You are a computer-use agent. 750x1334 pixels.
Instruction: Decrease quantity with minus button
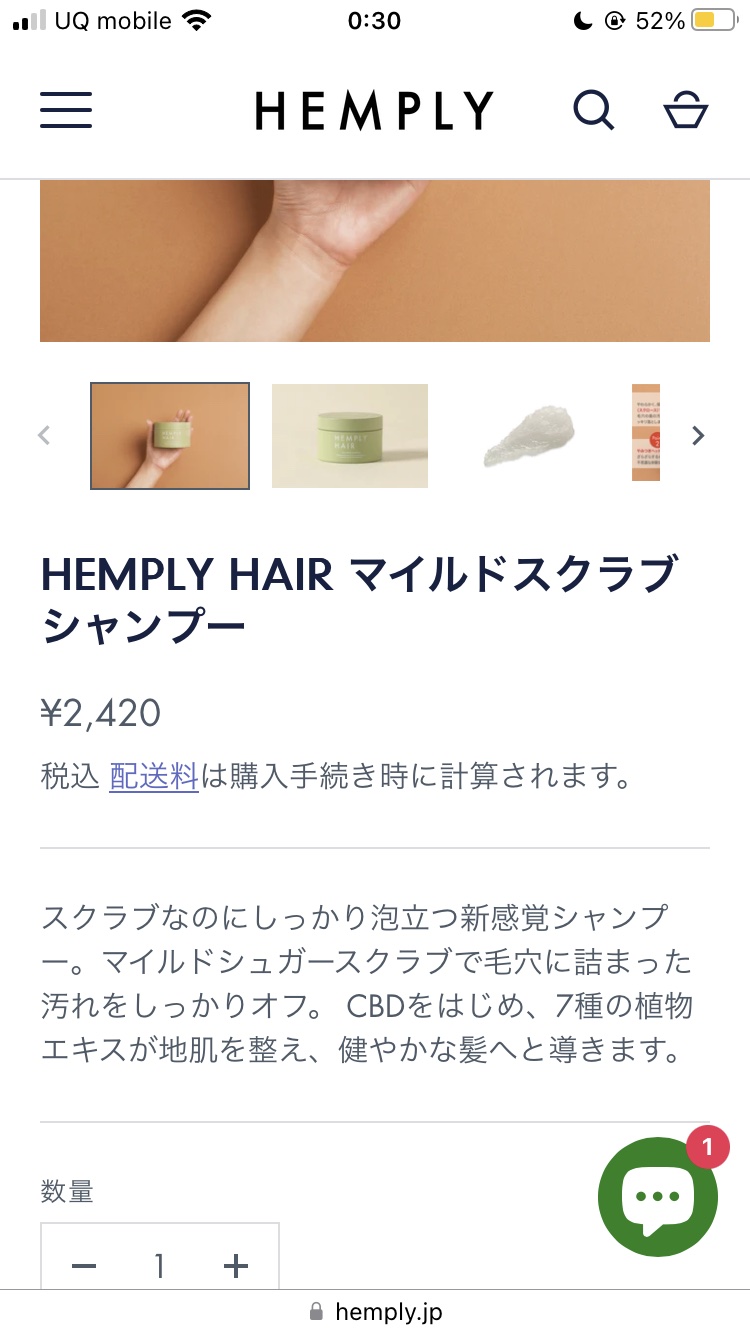pyautogui.click(x=84, y=1266)
